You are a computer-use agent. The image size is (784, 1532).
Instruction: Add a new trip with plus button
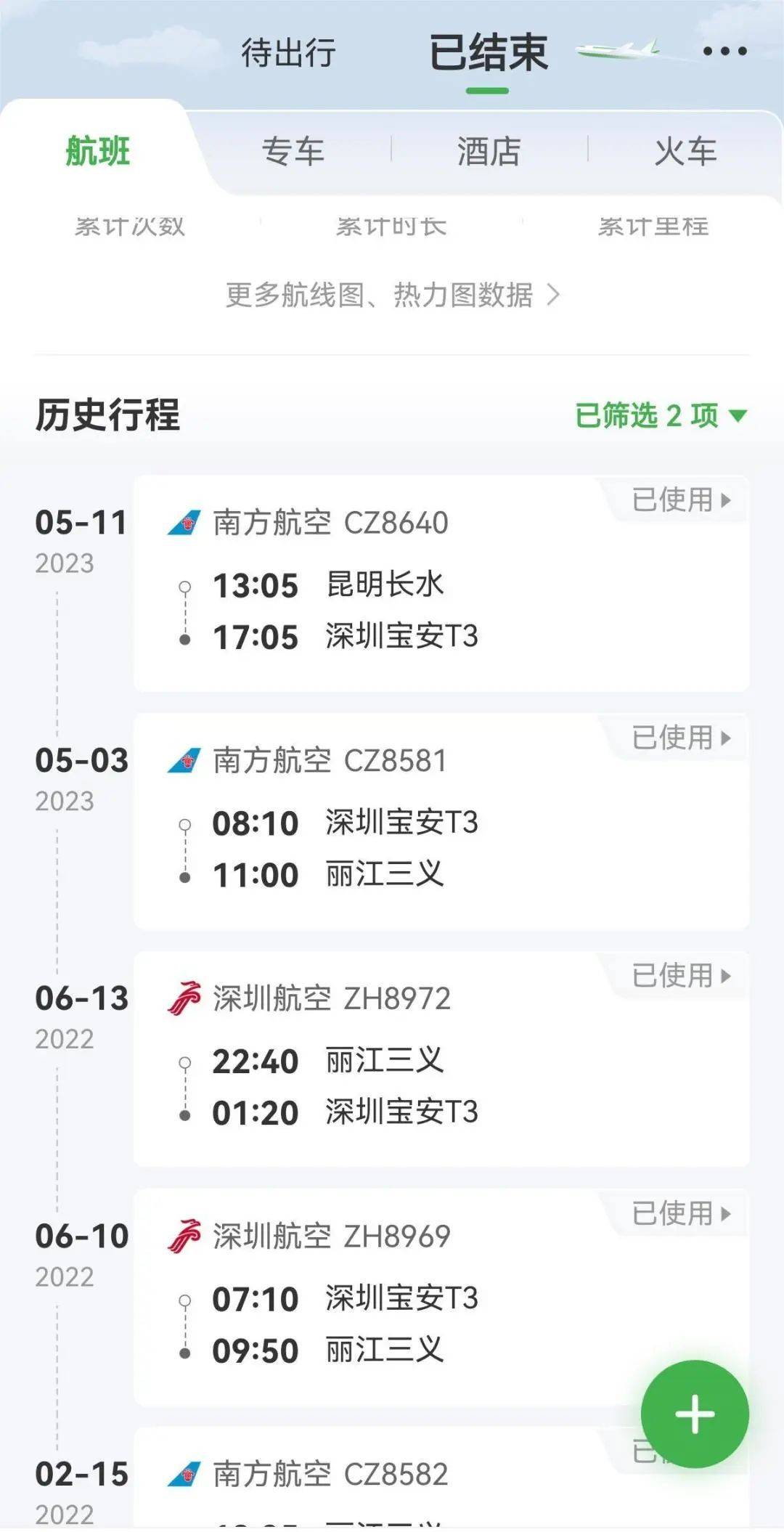(695, 1414)
